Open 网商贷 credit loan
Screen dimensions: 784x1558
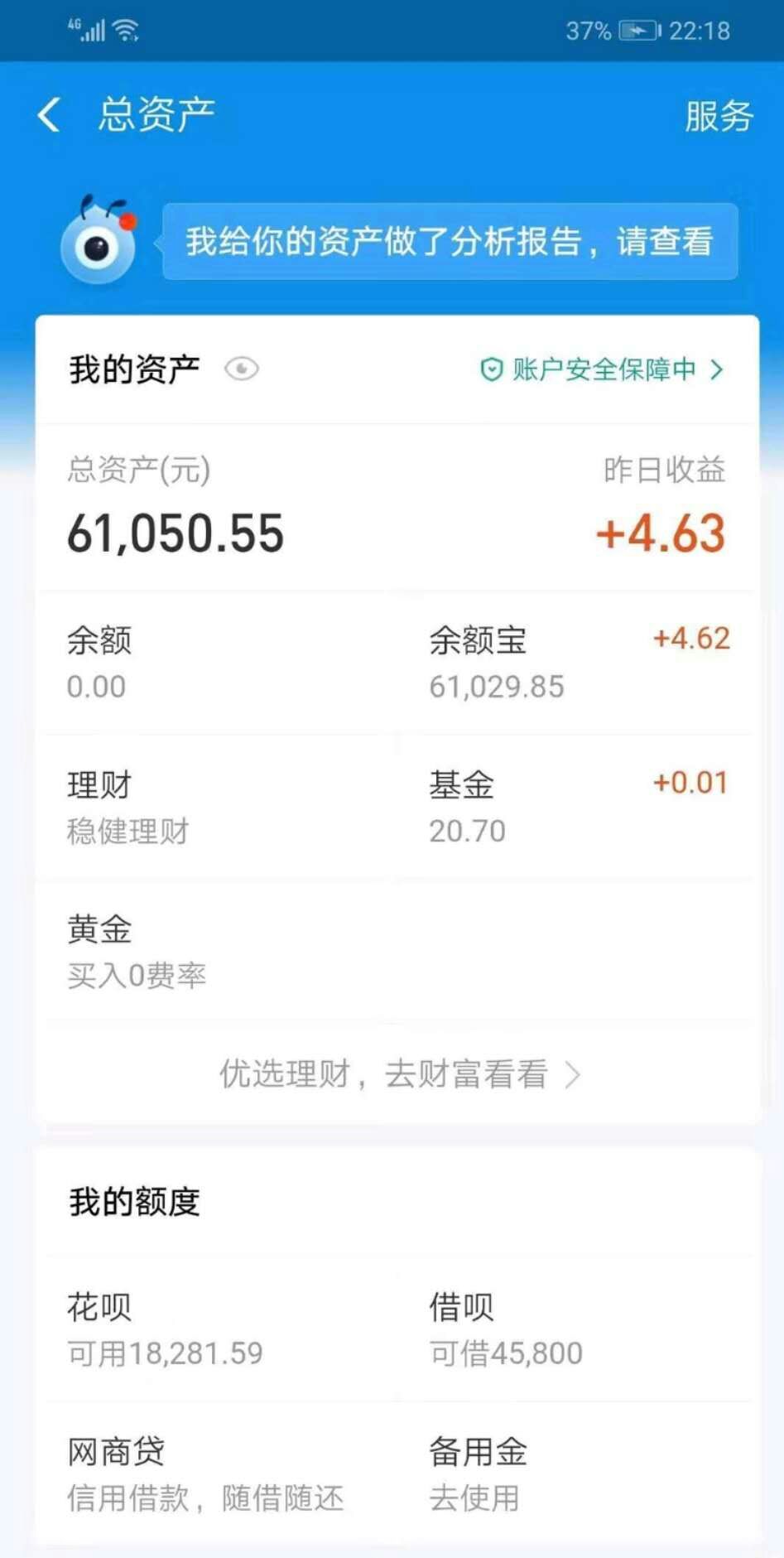216,1474
